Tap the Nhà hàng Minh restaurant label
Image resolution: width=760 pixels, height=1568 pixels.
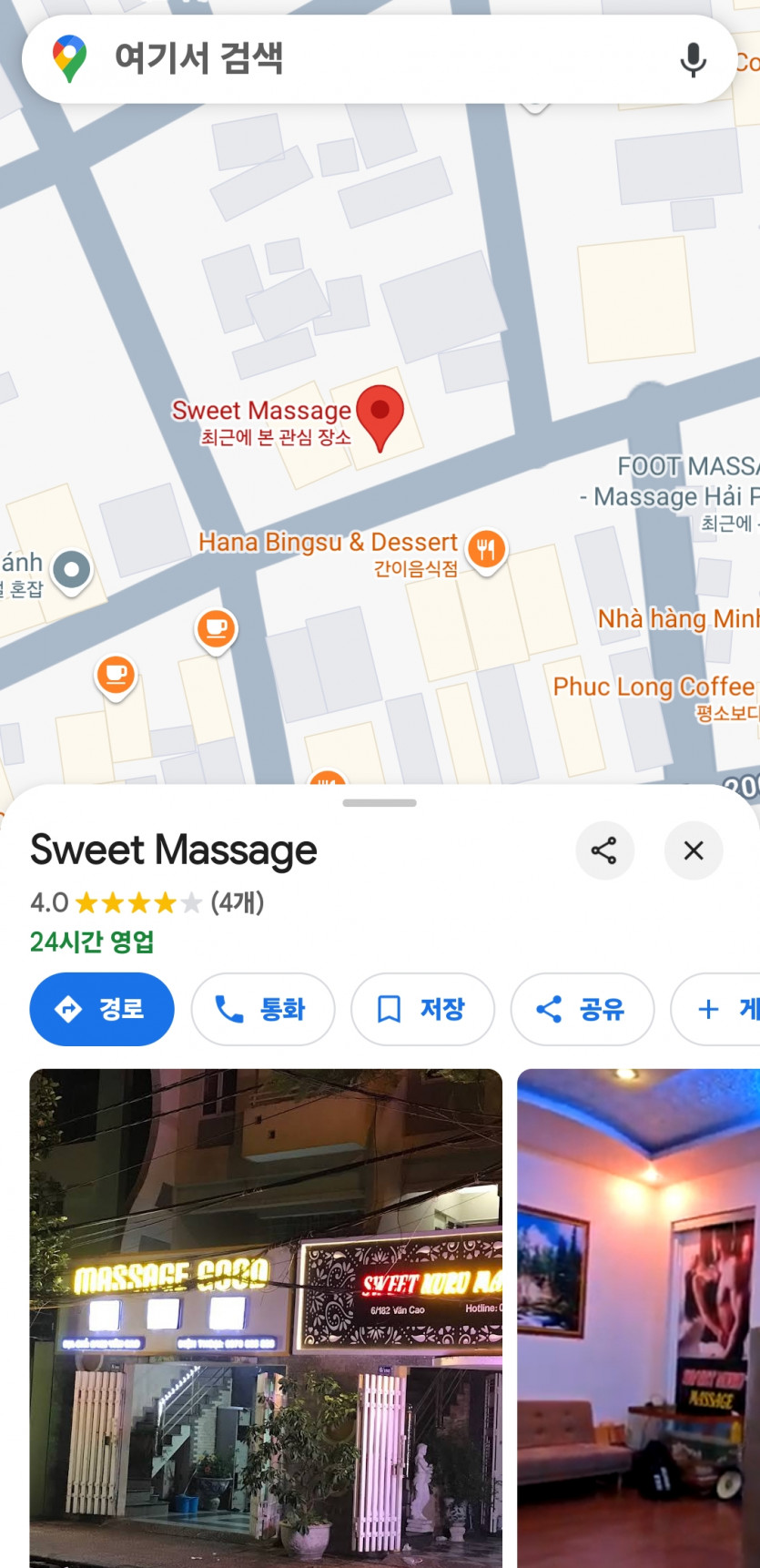click(x=677, y=619)
